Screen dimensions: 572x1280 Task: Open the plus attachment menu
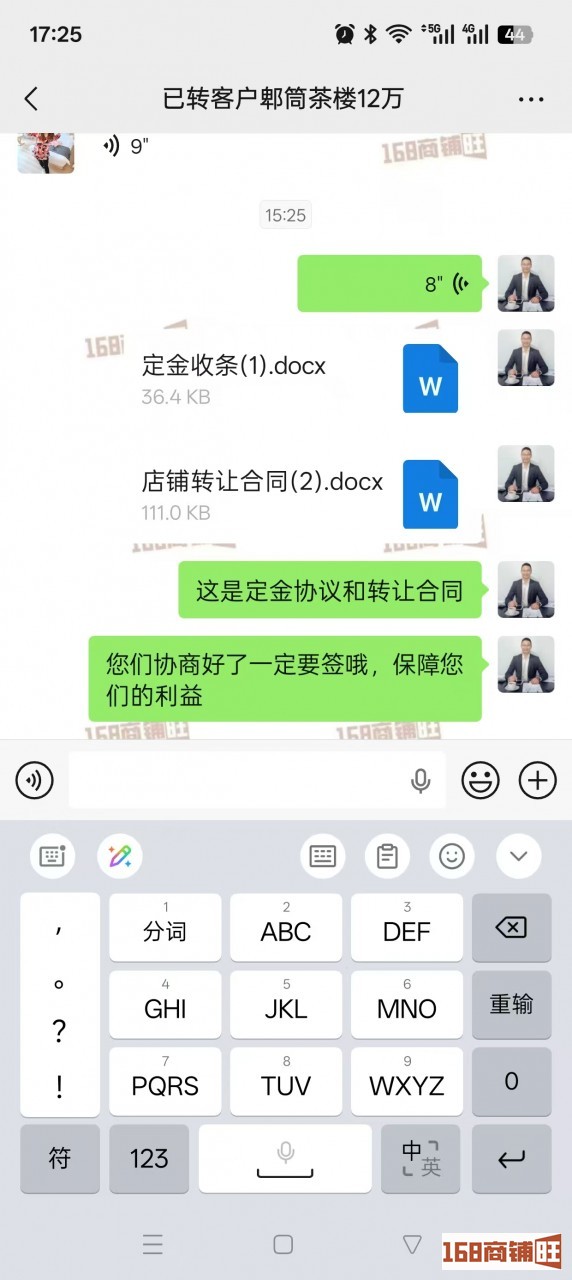538,780
